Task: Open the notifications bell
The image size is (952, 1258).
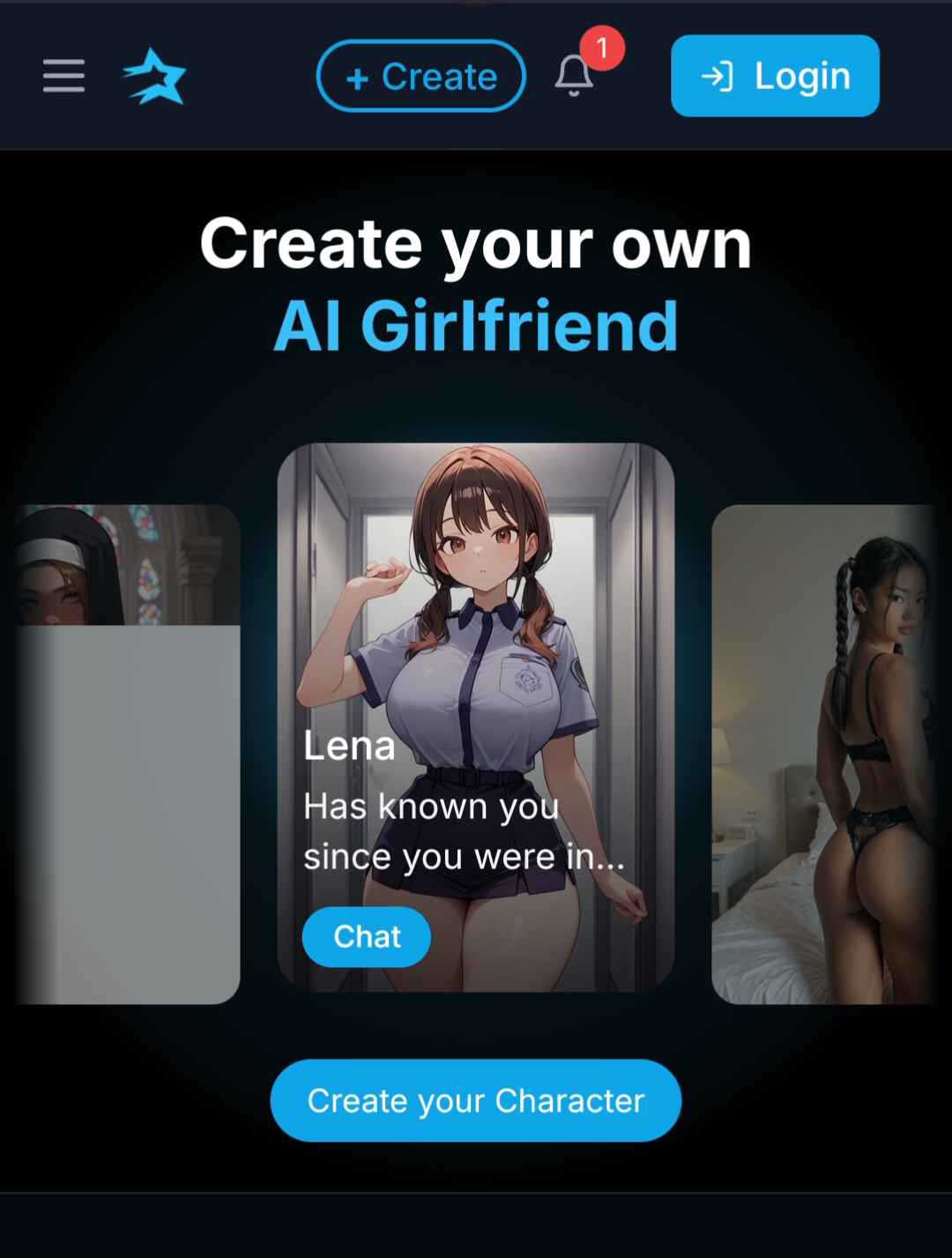Action: point(574,76)
